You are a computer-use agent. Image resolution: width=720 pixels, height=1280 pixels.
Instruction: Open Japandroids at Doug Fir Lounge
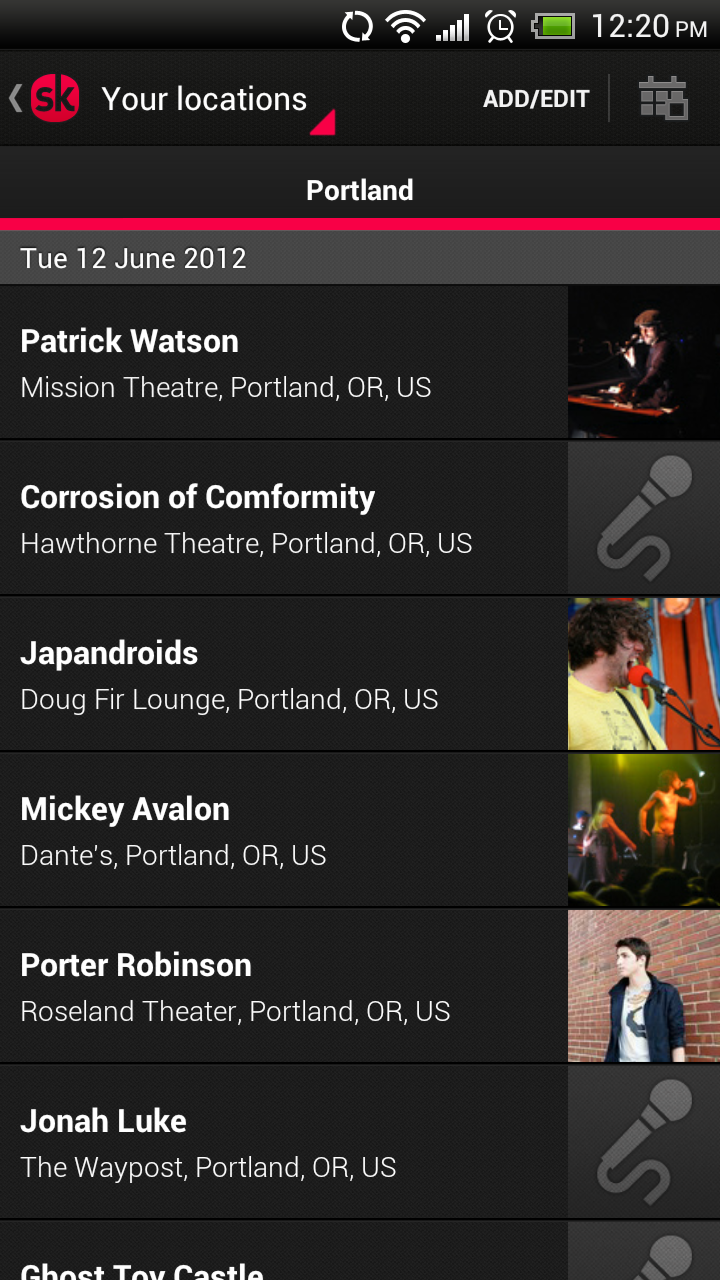pyautogui.click(x=285, y=674)
